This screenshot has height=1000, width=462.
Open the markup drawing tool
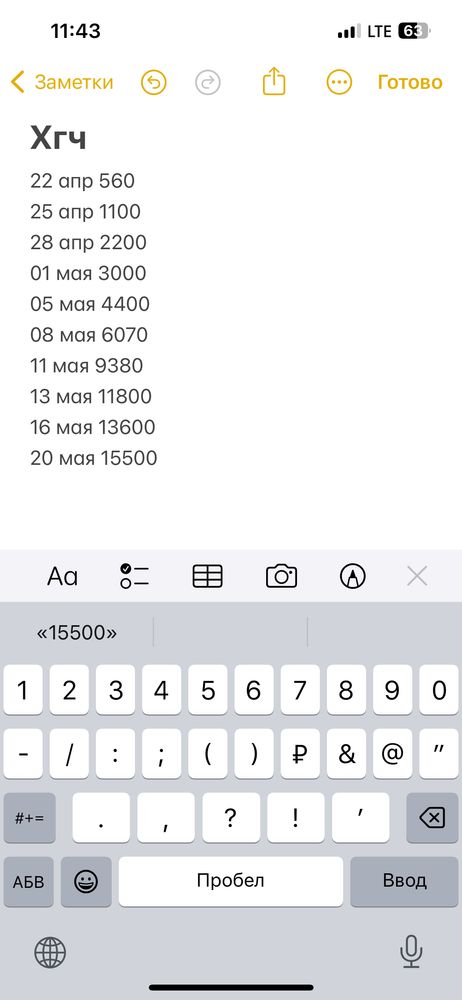[353, 577]
